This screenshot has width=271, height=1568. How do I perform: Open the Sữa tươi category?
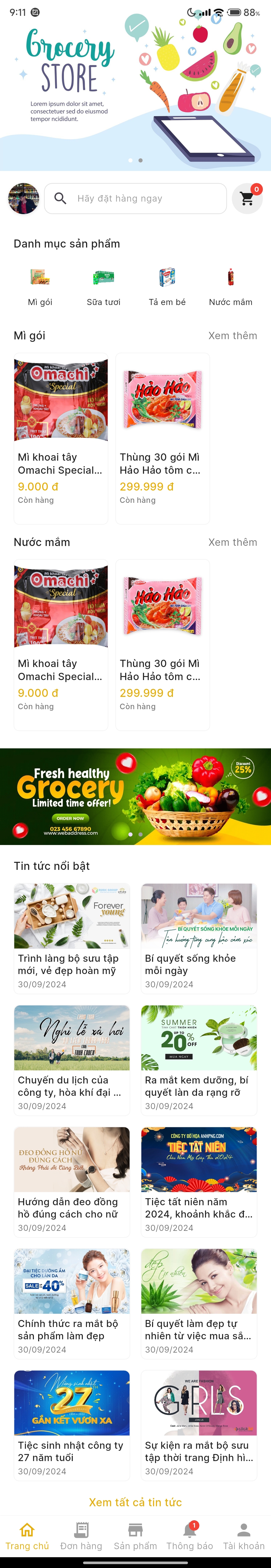pyautogui.click(x=104, y=286)
